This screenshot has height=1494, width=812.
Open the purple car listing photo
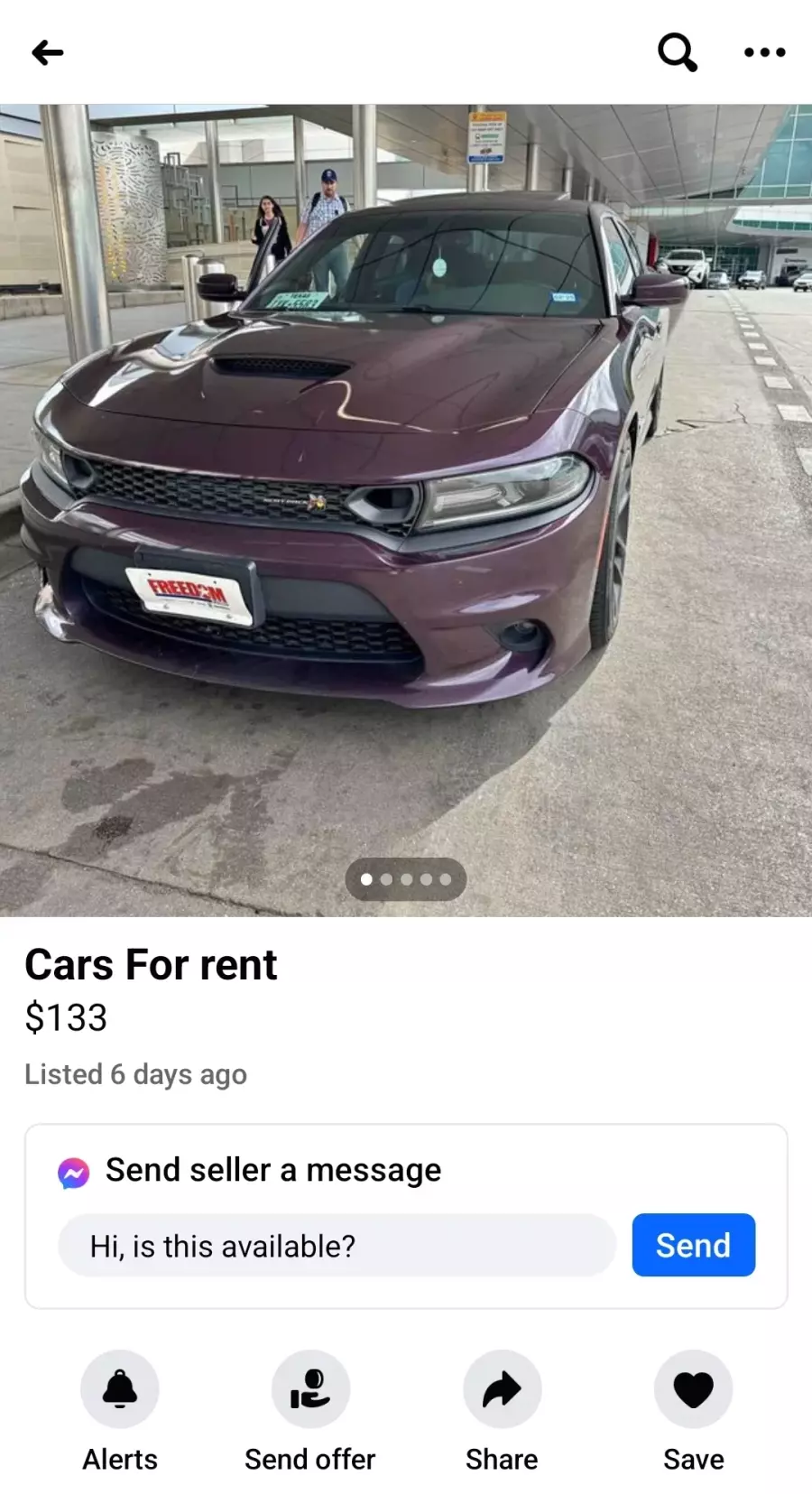(406, 510)
